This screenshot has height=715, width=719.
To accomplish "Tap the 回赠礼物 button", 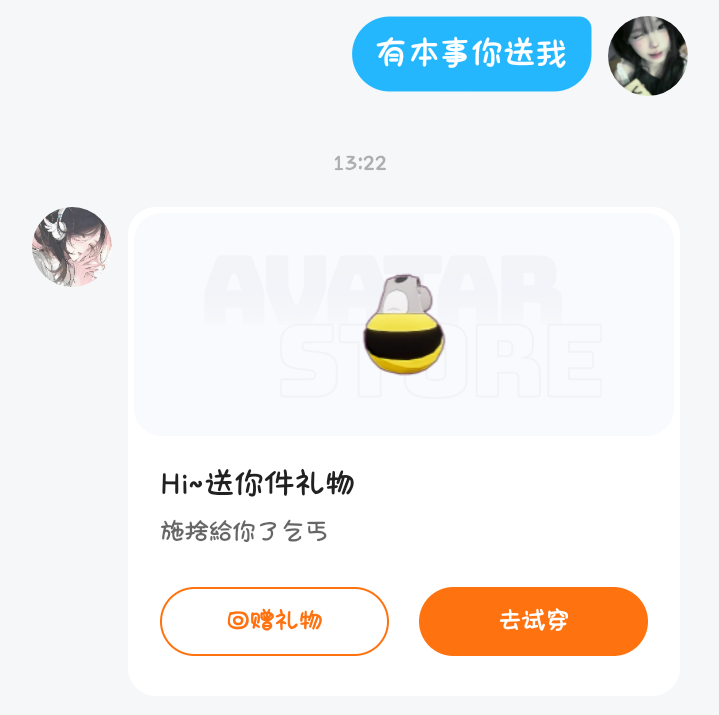I will [x=274, y=621].
